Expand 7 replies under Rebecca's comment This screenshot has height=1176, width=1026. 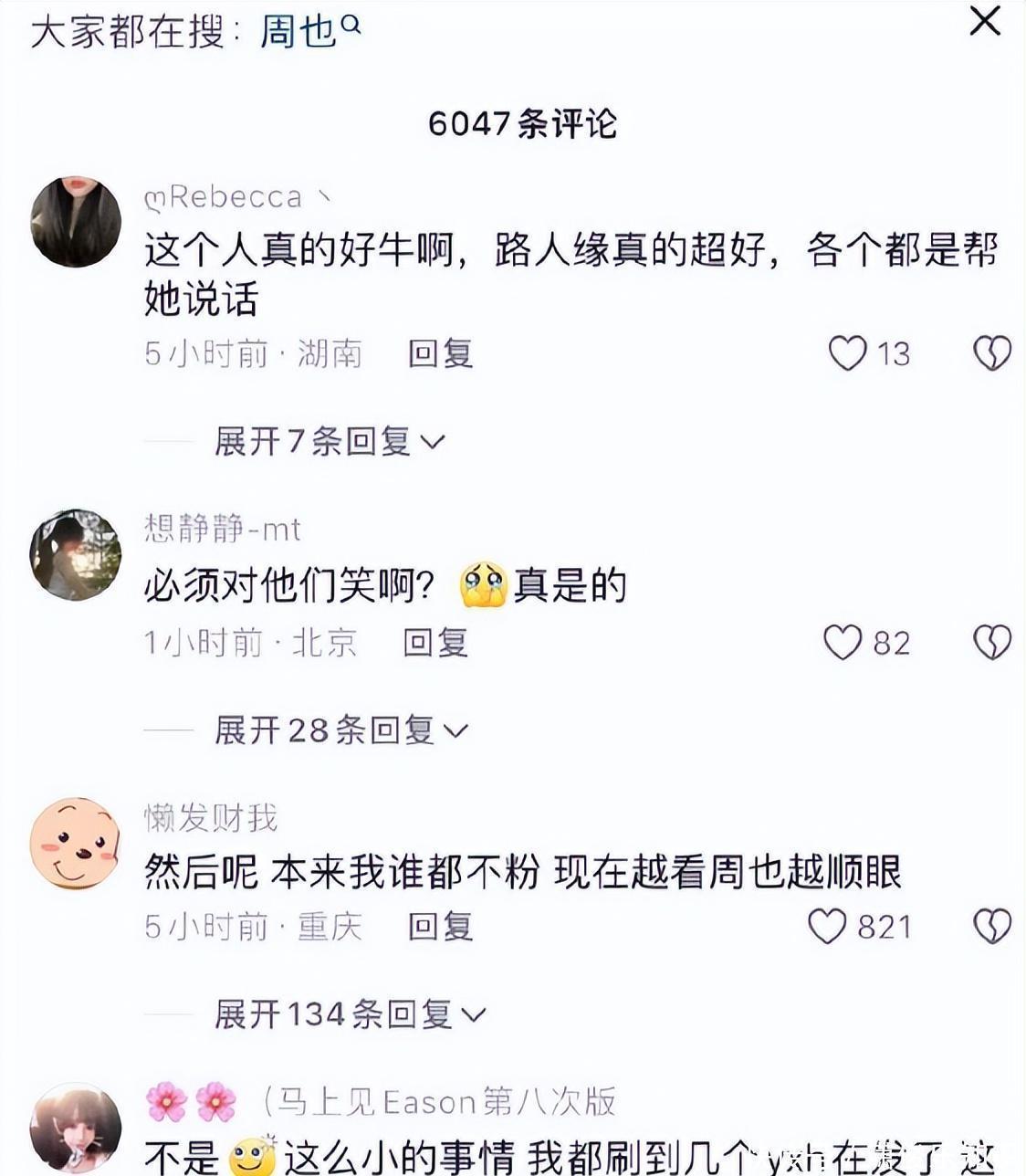coord(329,442)
